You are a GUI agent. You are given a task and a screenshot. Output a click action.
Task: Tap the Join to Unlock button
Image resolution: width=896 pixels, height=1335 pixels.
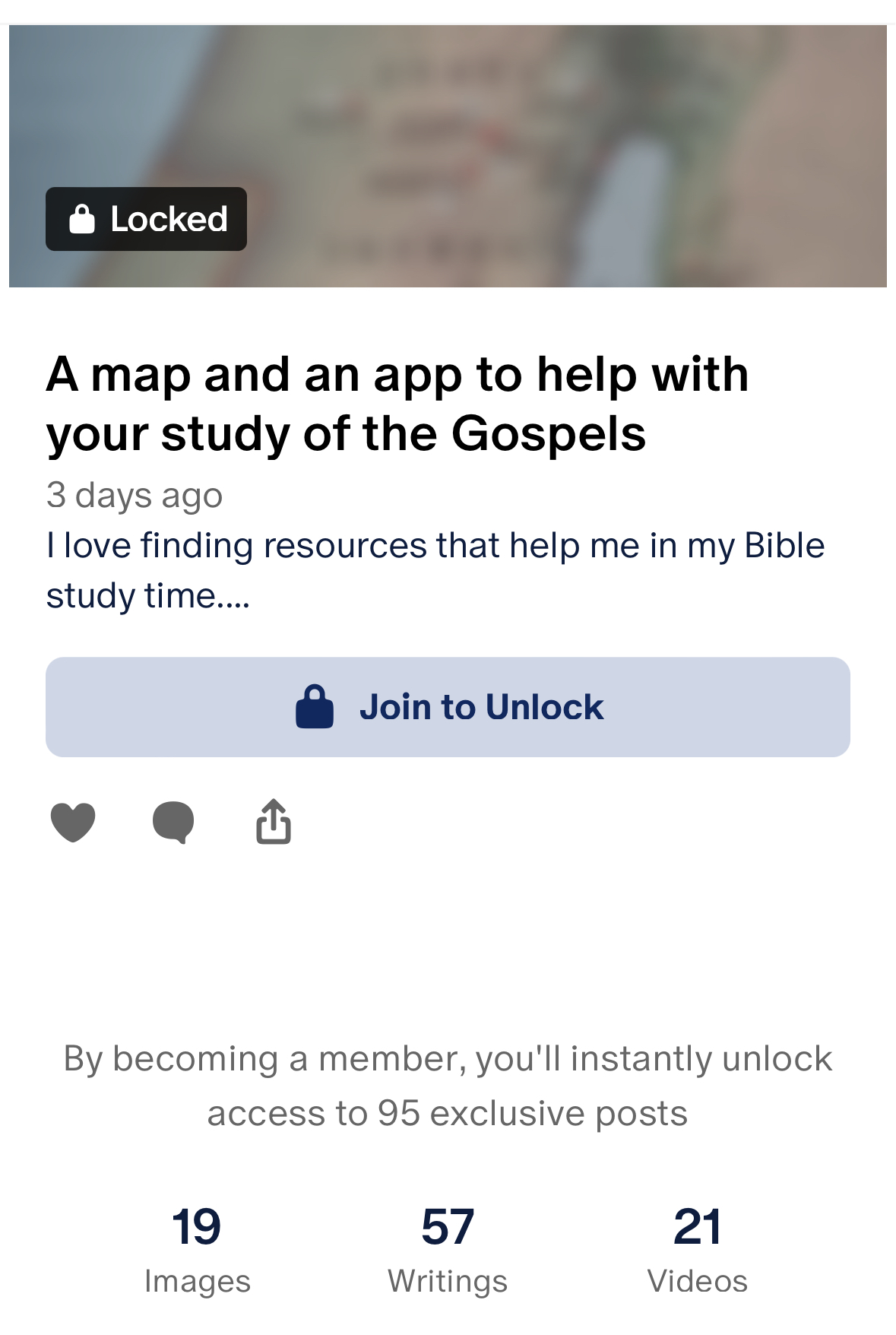pyautogui.click(x=448, y=706)
